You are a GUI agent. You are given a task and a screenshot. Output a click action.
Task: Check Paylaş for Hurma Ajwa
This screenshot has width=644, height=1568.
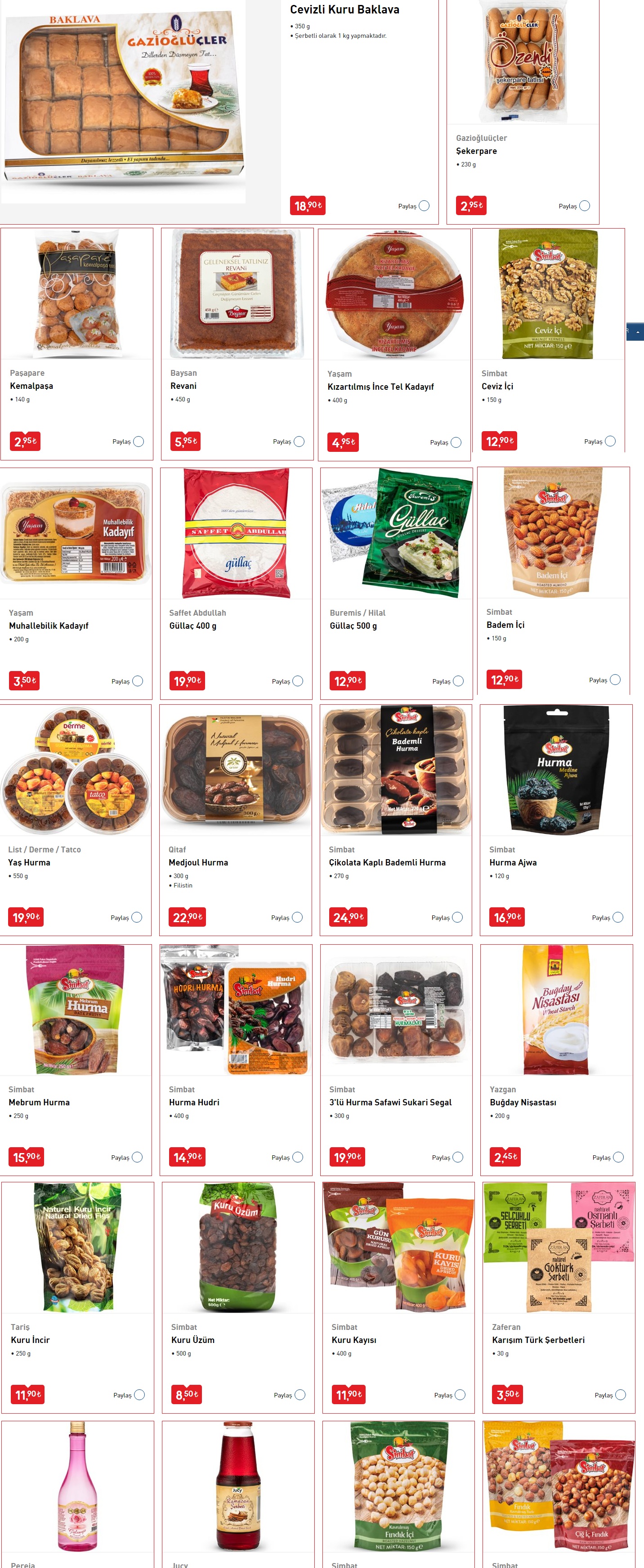tap(618, 917)
